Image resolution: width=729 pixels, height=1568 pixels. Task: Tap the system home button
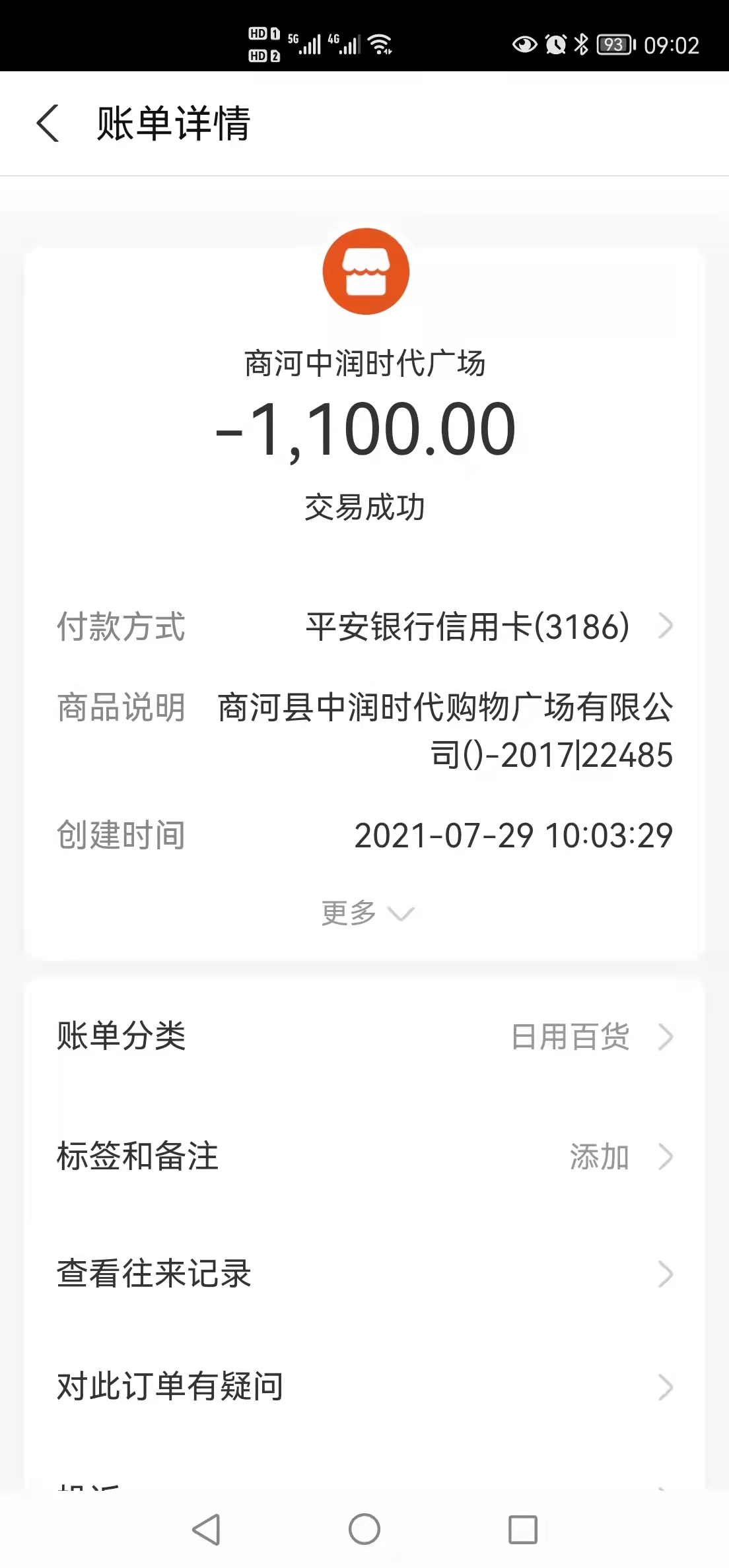(x=364, y=1529)
